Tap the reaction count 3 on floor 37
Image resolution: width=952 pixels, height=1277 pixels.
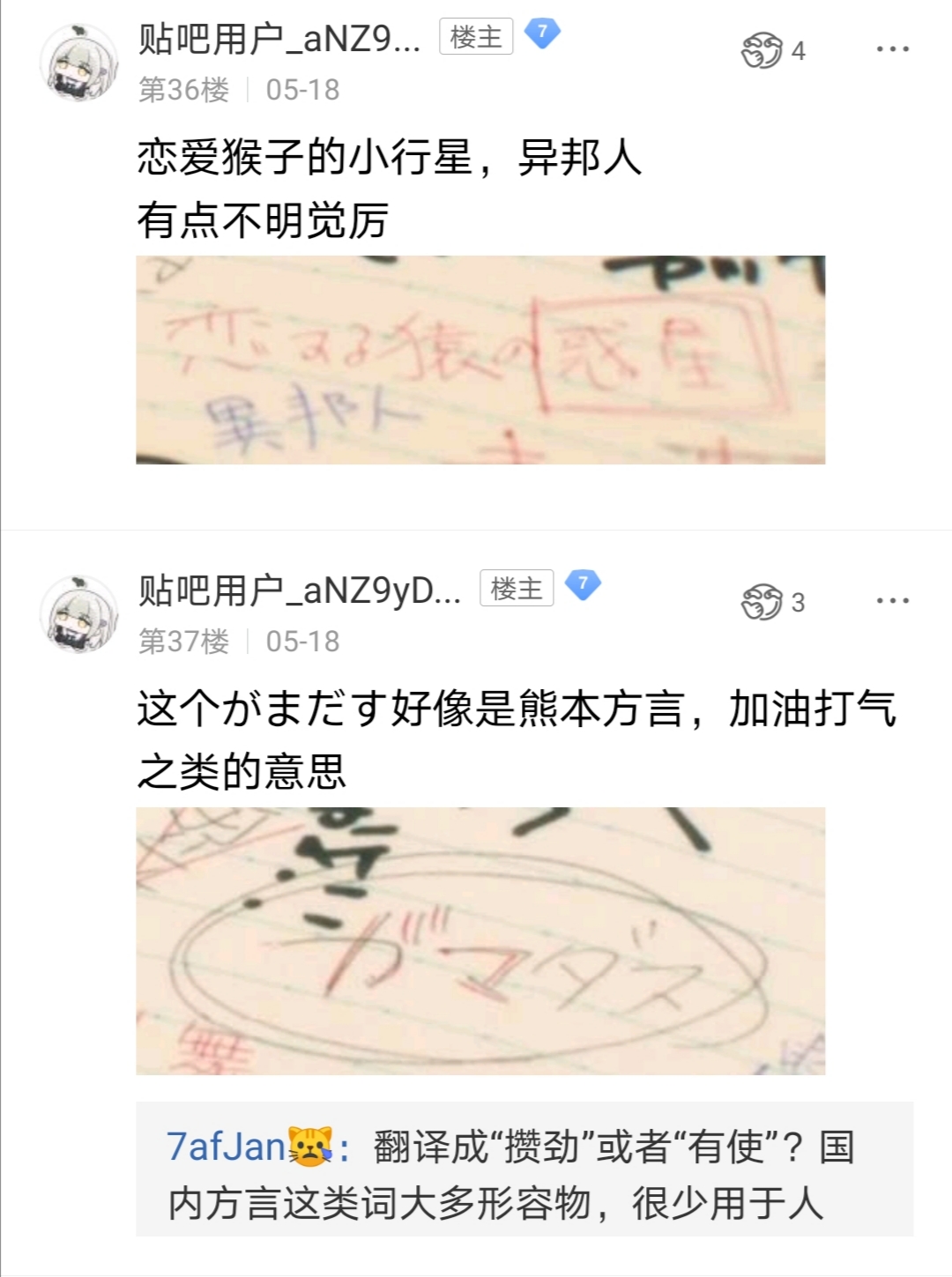tap(798, 601)
